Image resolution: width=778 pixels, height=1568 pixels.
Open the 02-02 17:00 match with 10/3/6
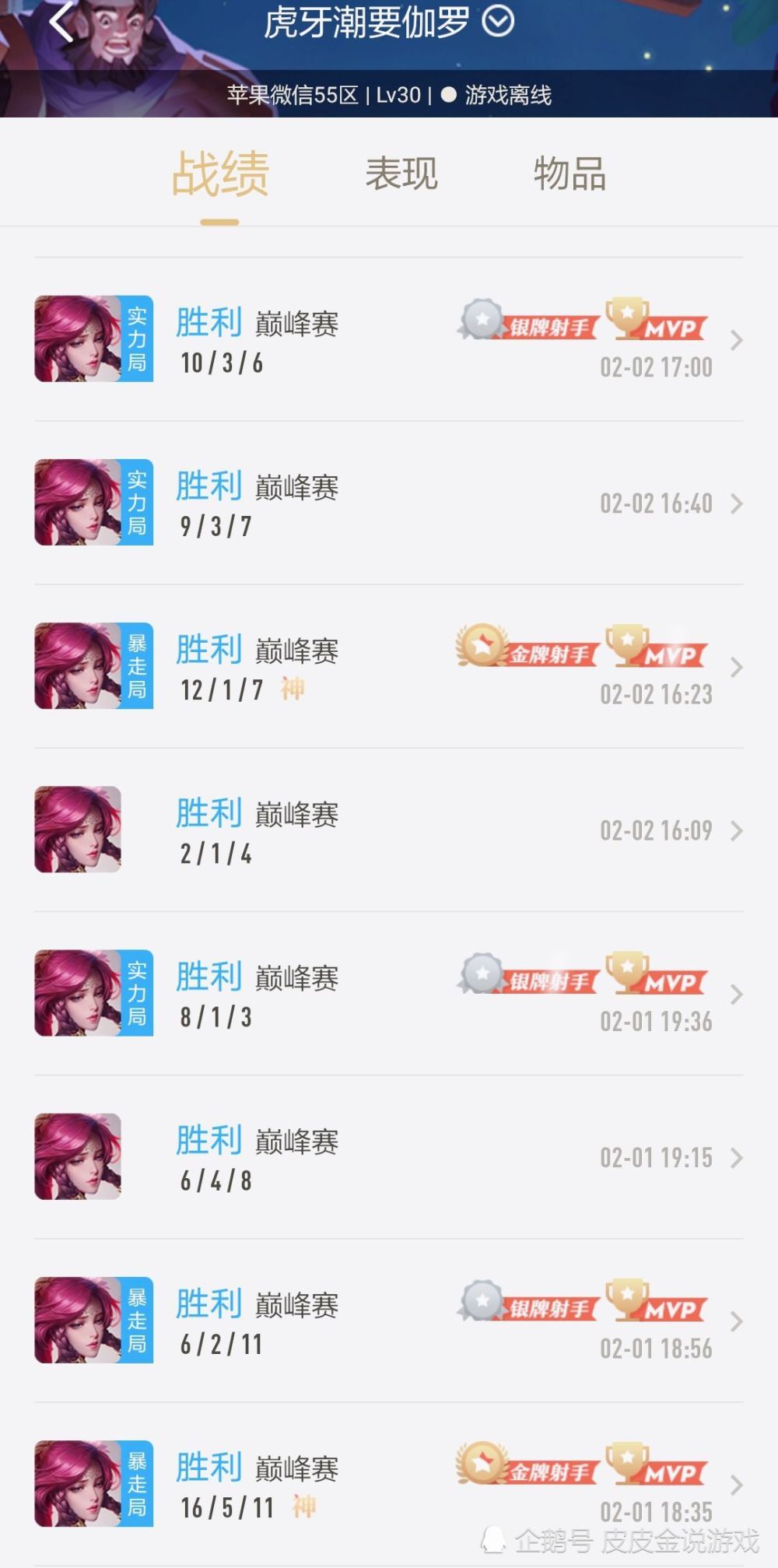coord(389,339)
